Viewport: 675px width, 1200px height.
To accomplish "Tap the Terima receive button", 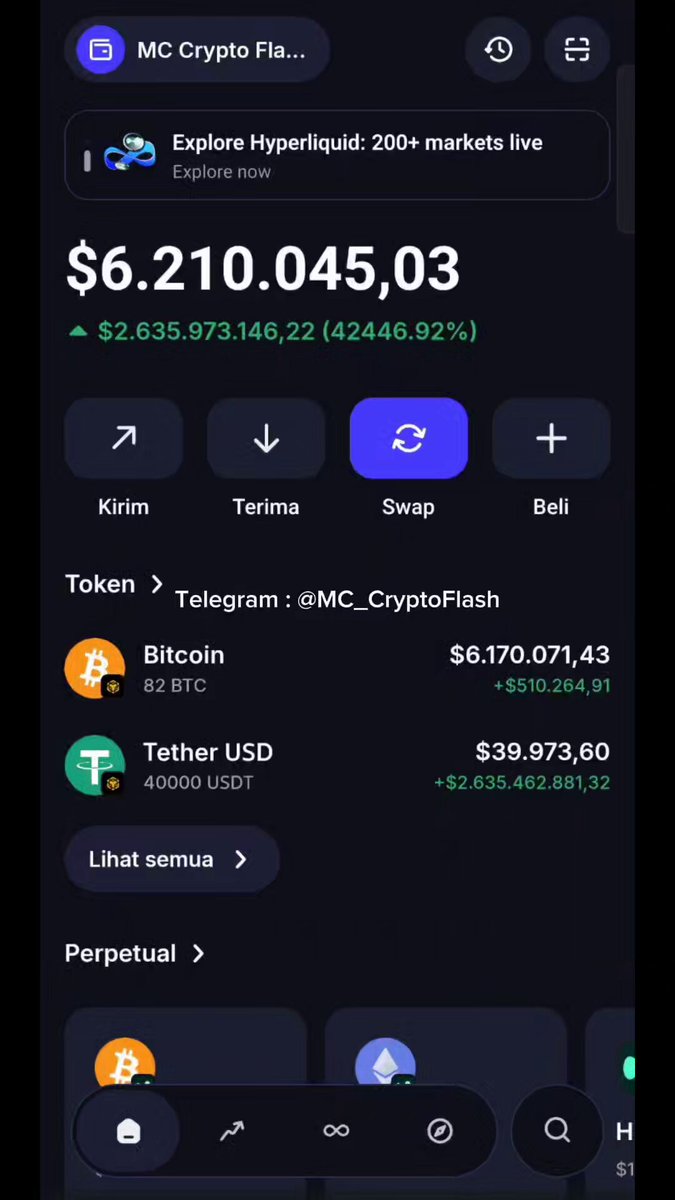I will pos(266,438).
